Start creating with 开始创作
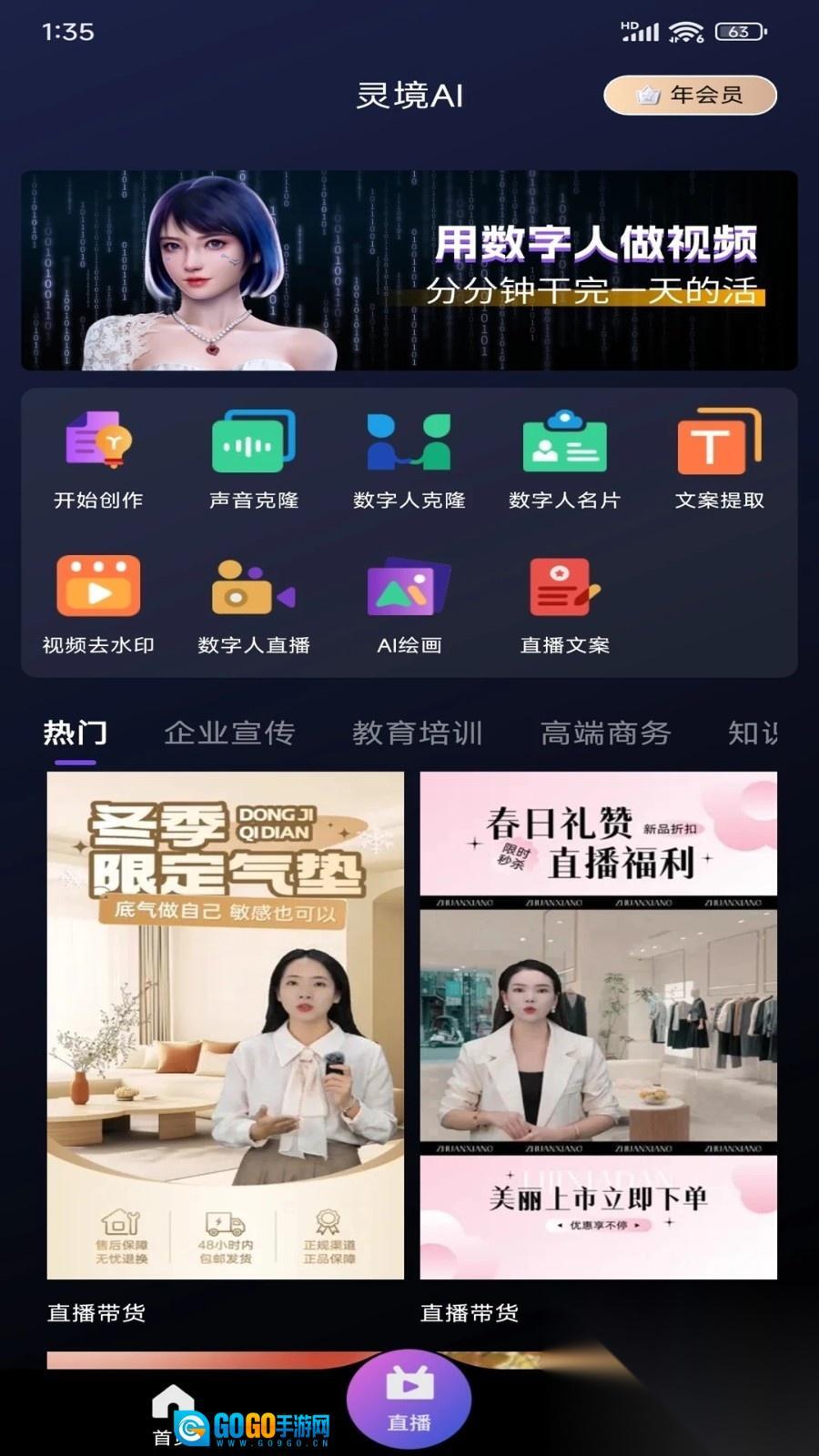 [98, 461]
